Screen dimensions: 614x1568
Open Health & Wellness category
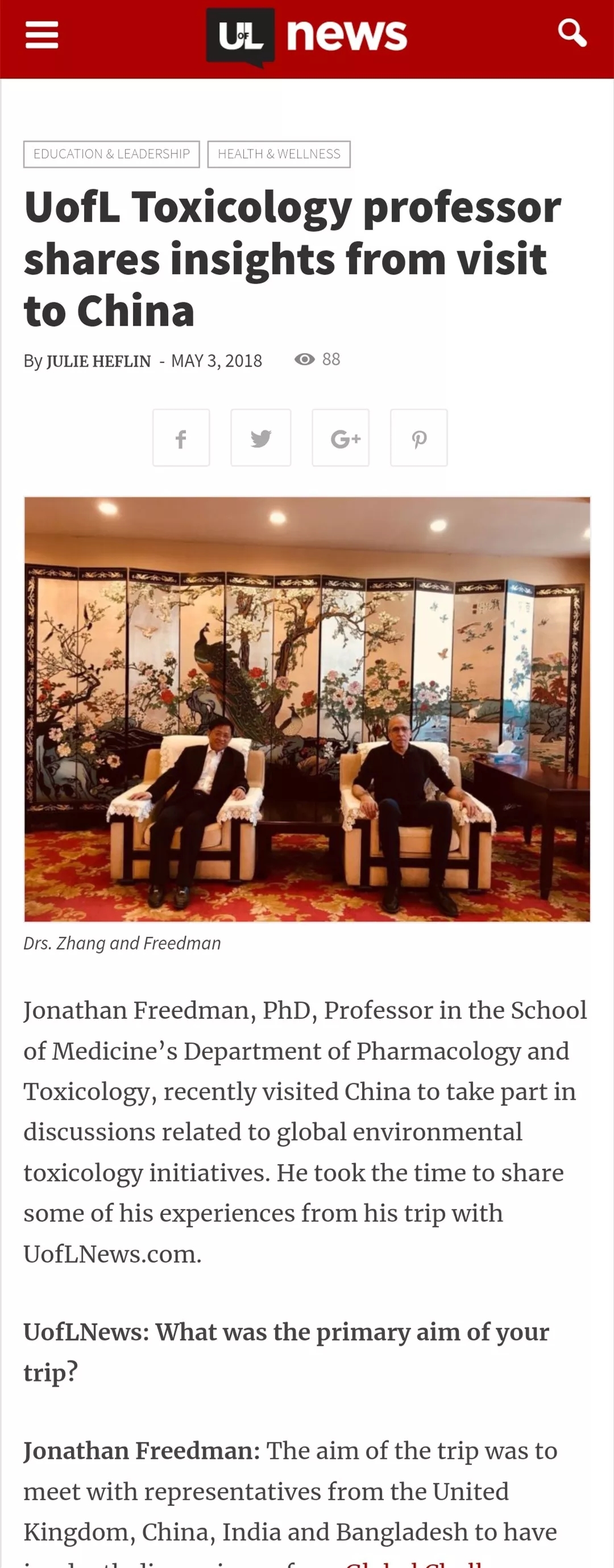point(279,154)
